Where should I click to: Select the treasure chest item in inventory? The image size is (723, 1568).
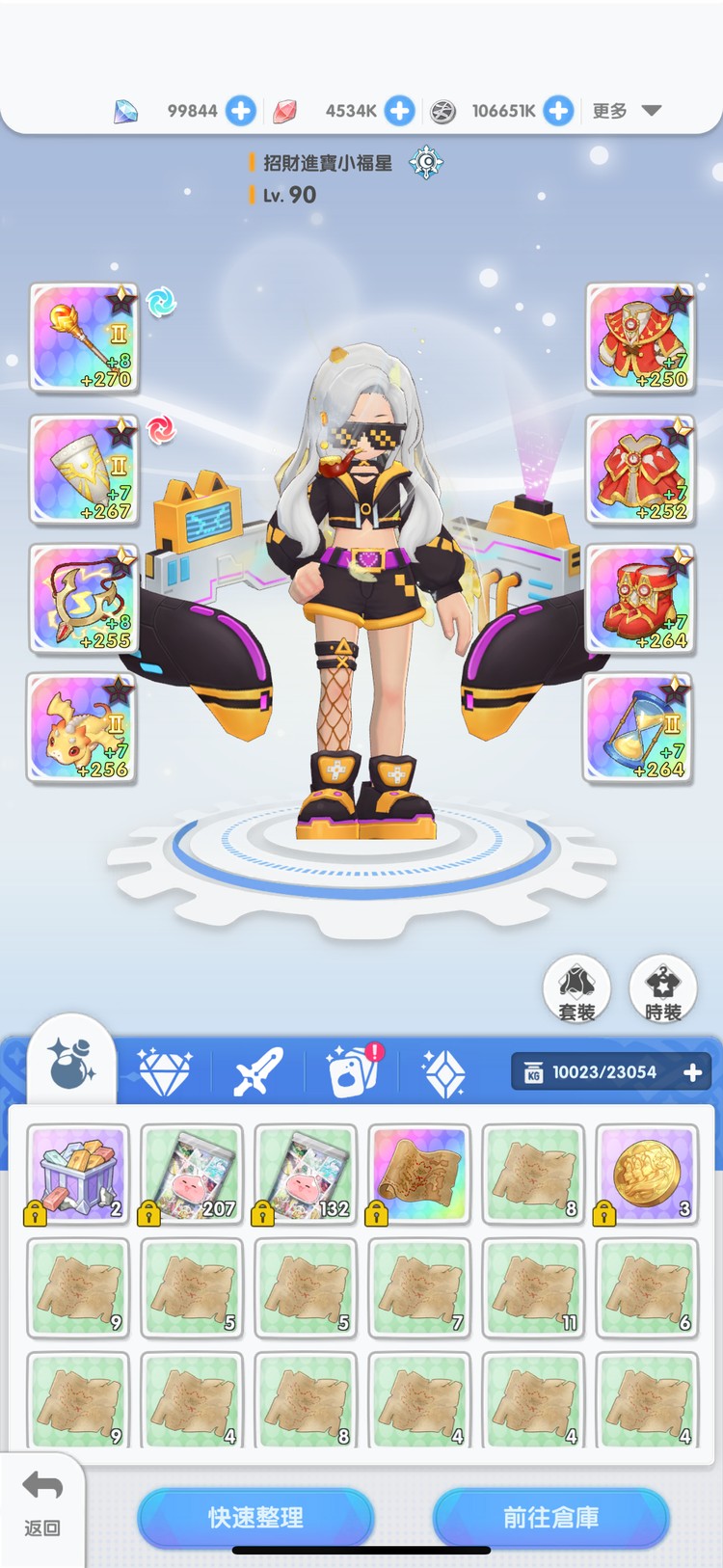click(x=78, y=1175)
